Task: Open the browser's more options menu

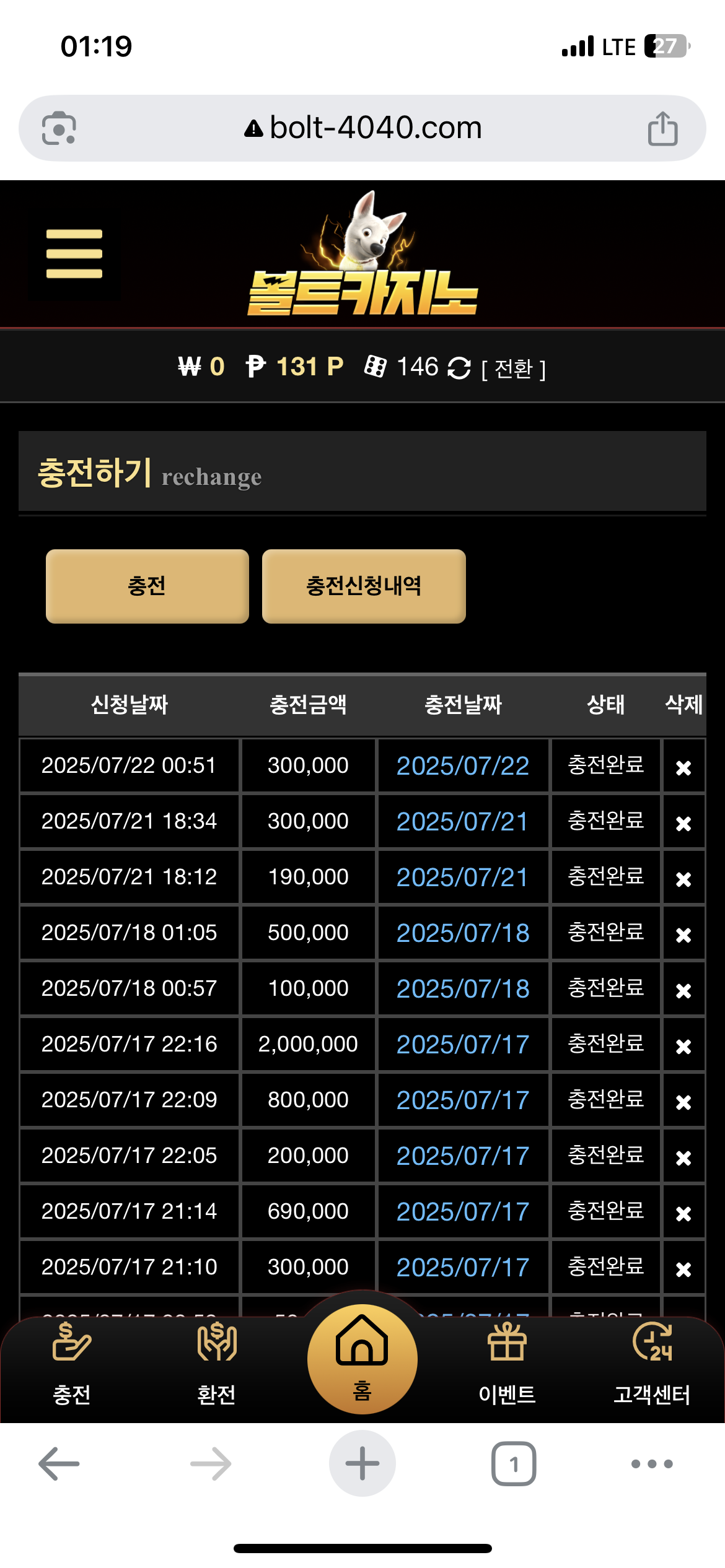Action: pyautogui.click(x=652, y=1464)
